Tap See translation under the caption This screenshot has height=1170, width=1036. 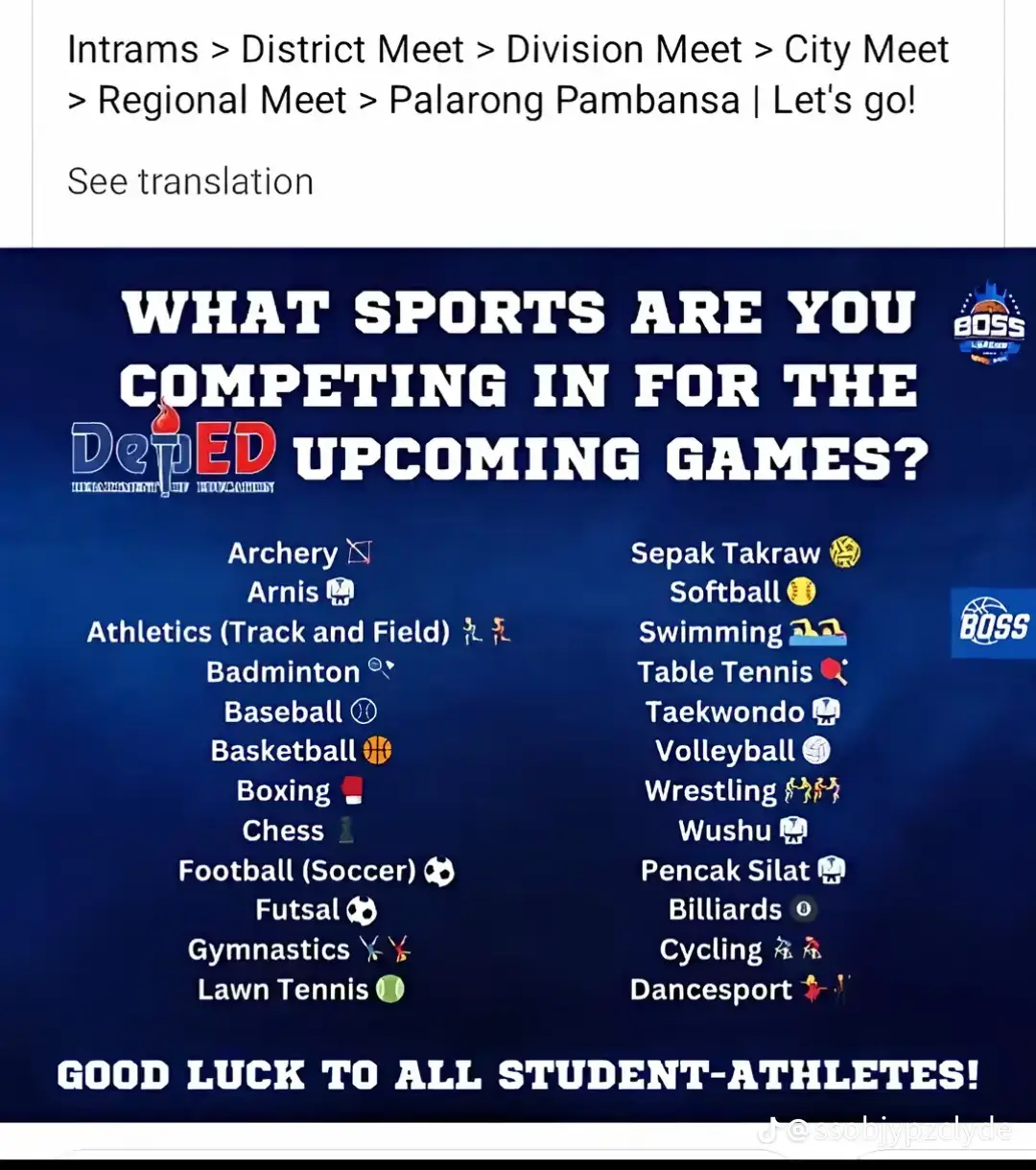click(190, 181)
